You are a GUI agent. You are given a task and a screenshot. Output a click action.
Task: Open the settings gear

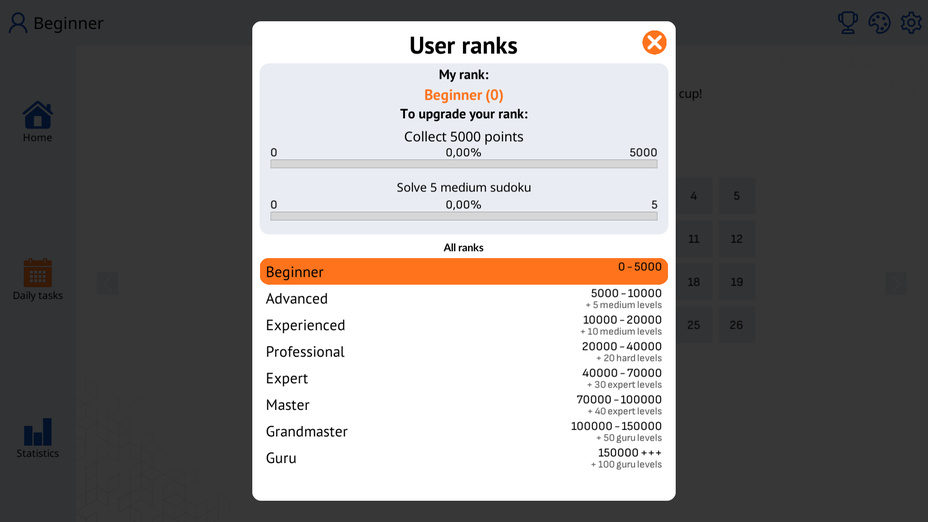point(910,22)
